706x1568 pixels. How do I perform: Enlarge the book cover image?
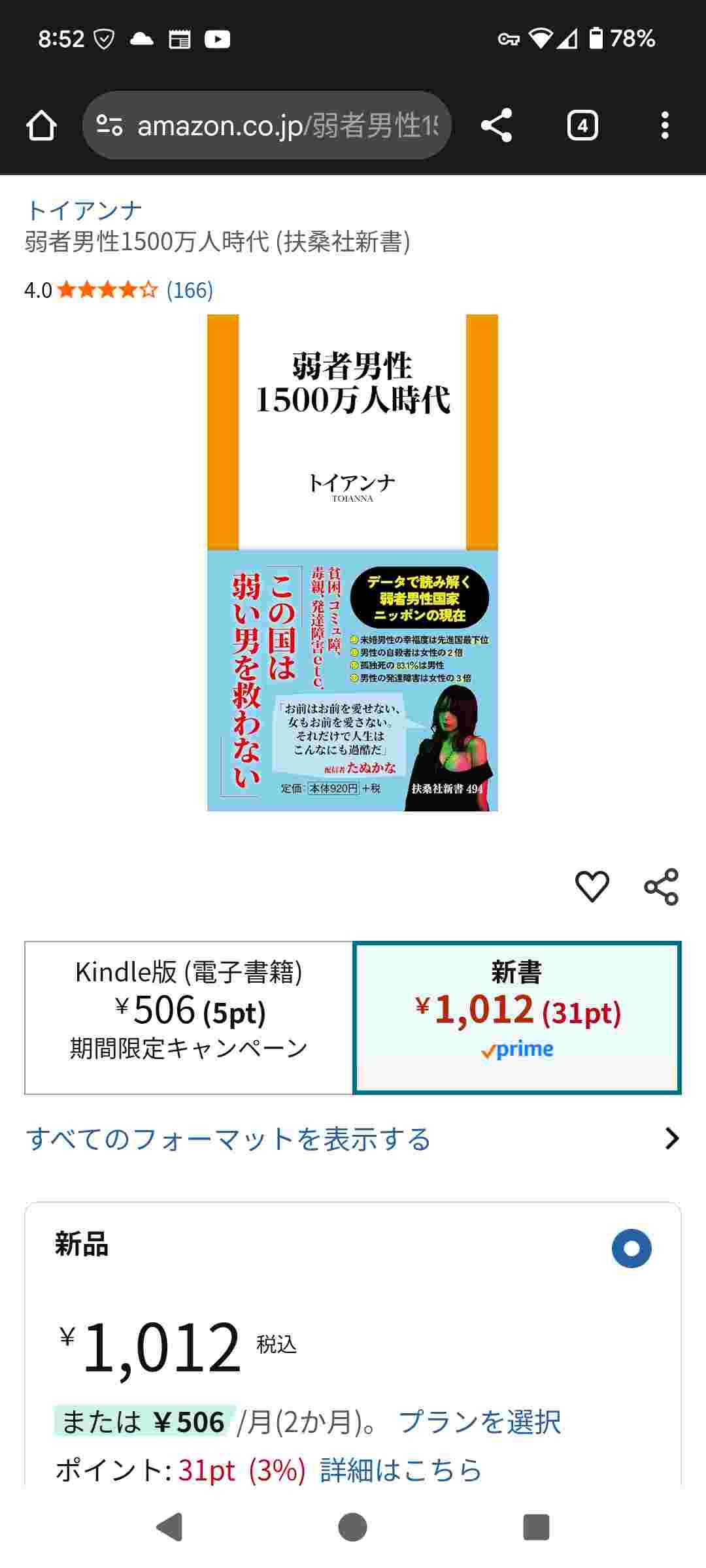pos(352,563)
